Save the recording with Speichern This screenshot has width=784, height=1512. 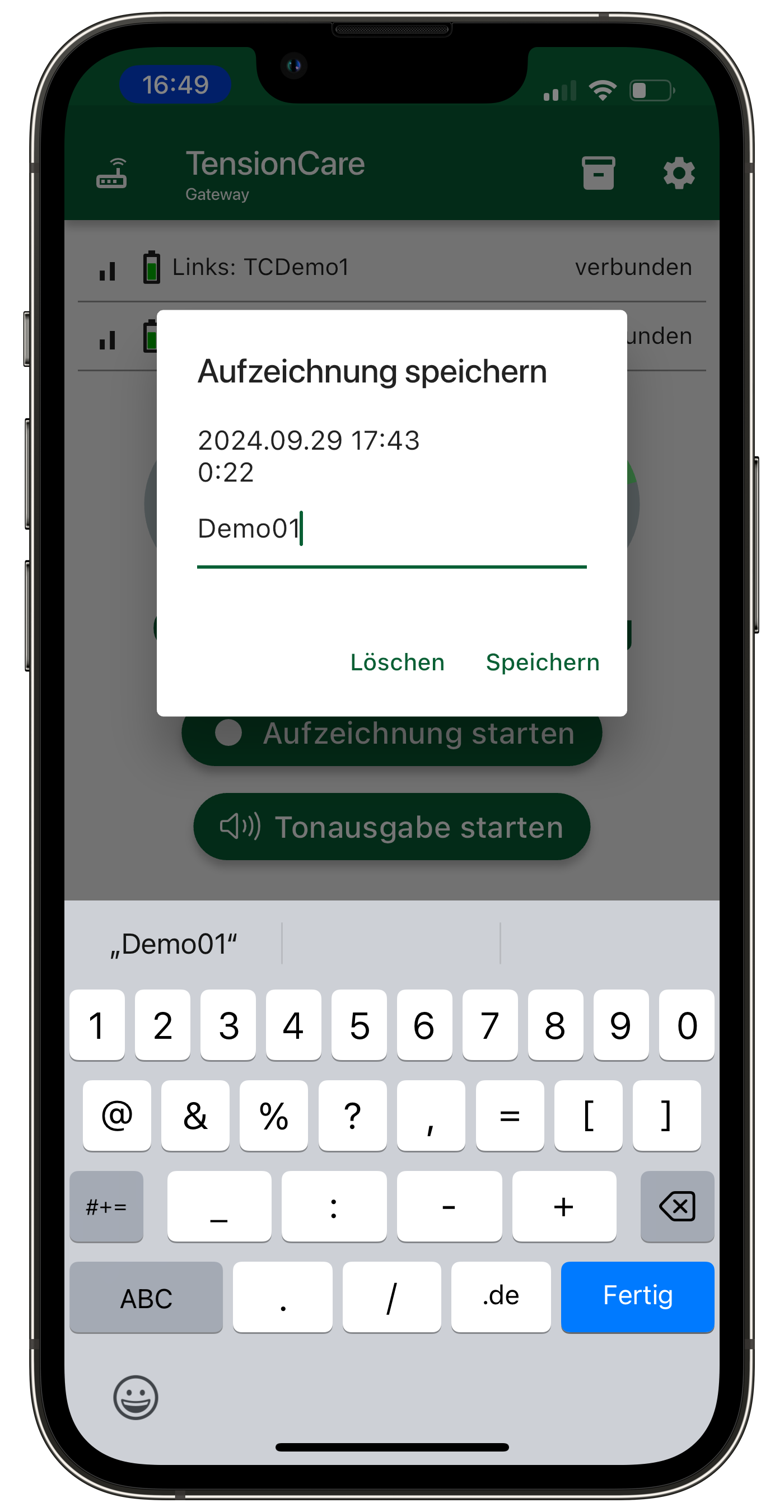(542, 662)
